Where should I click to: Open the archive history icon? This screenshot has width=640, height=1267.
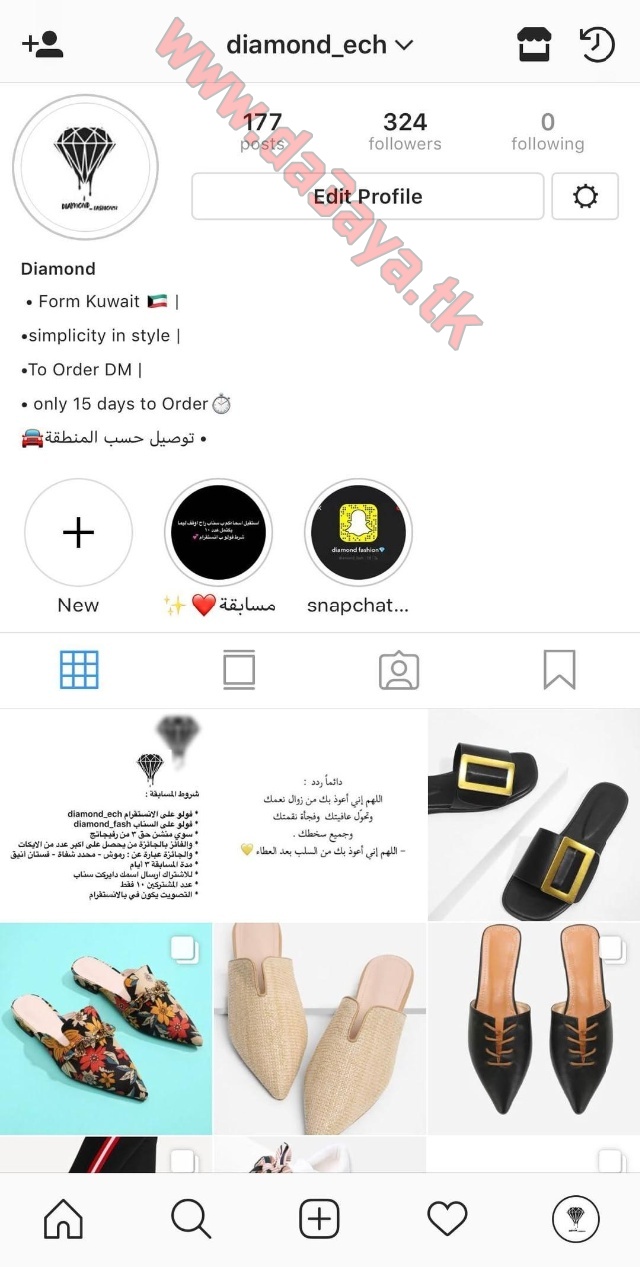click(x=597, y=44)
